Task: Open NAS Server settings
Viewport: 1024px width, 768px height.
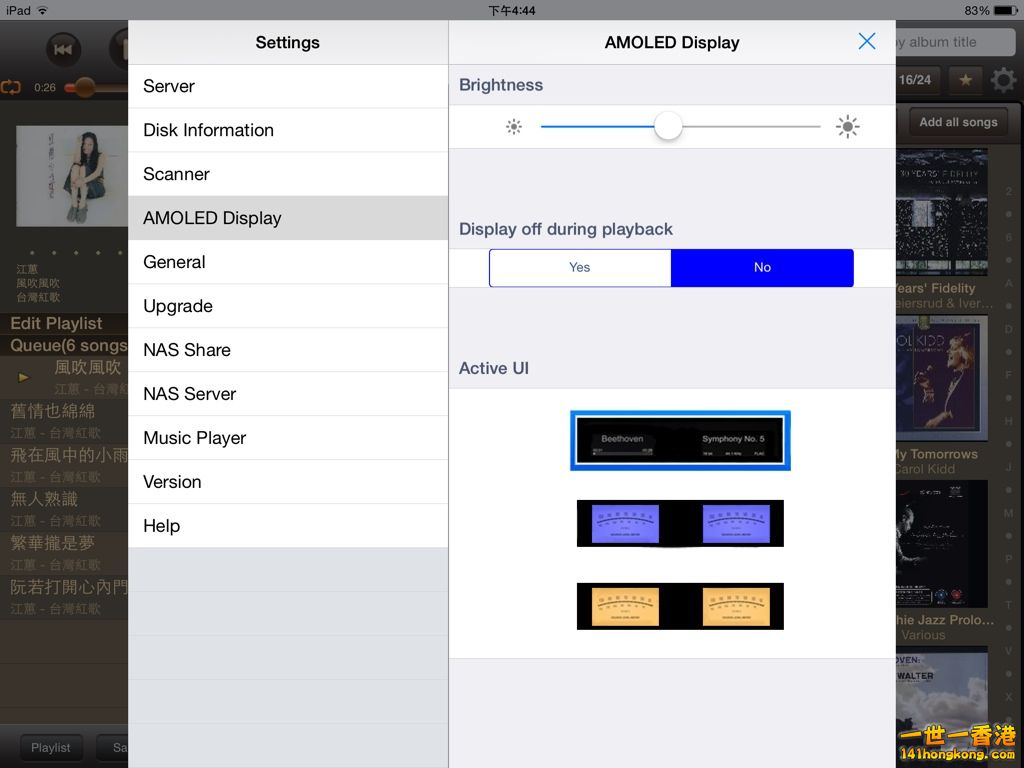Action: tap(287, 394)
